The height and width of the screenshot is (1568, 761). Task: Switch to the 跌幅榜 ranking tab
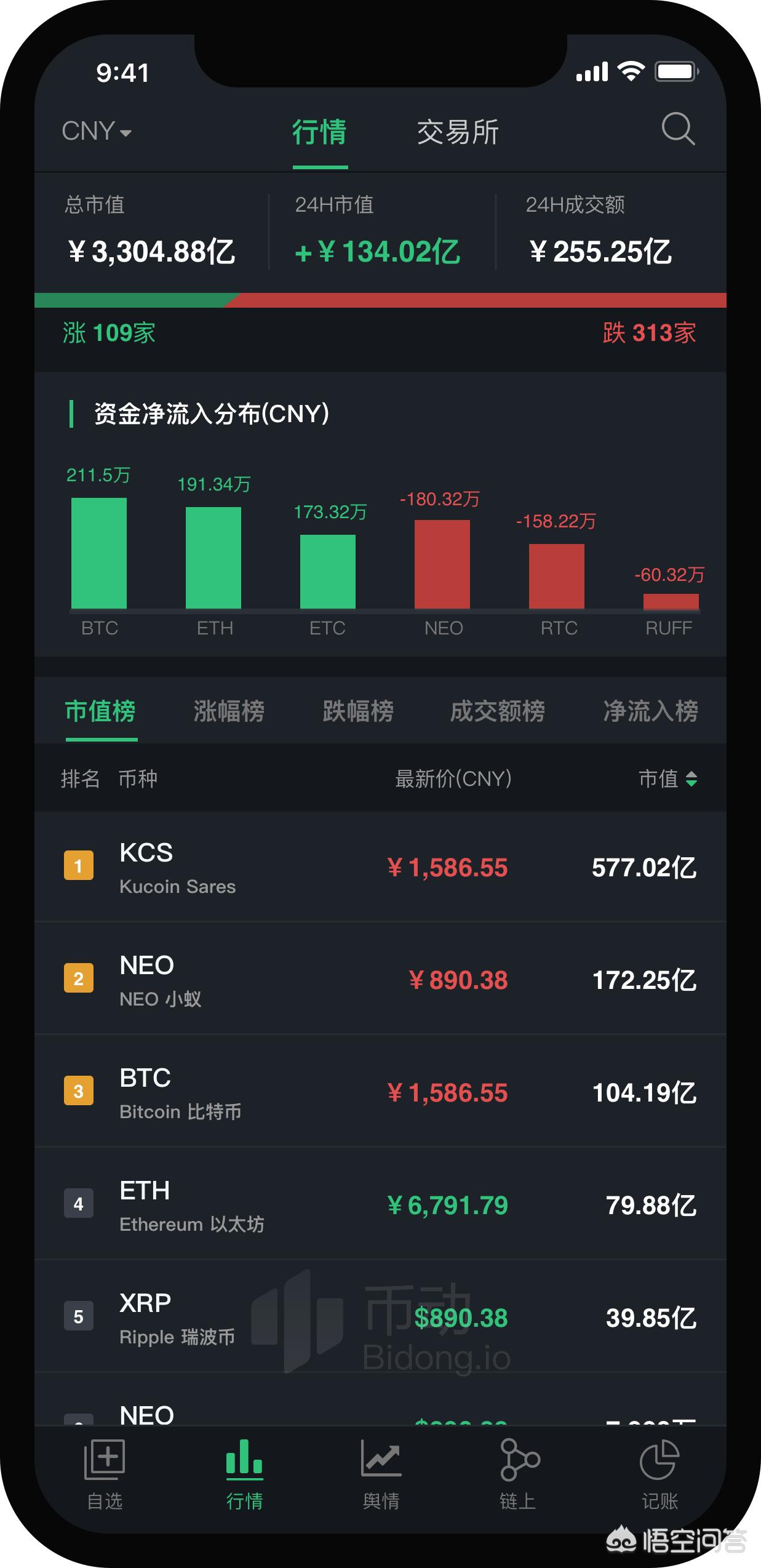(x=358, y=711)
